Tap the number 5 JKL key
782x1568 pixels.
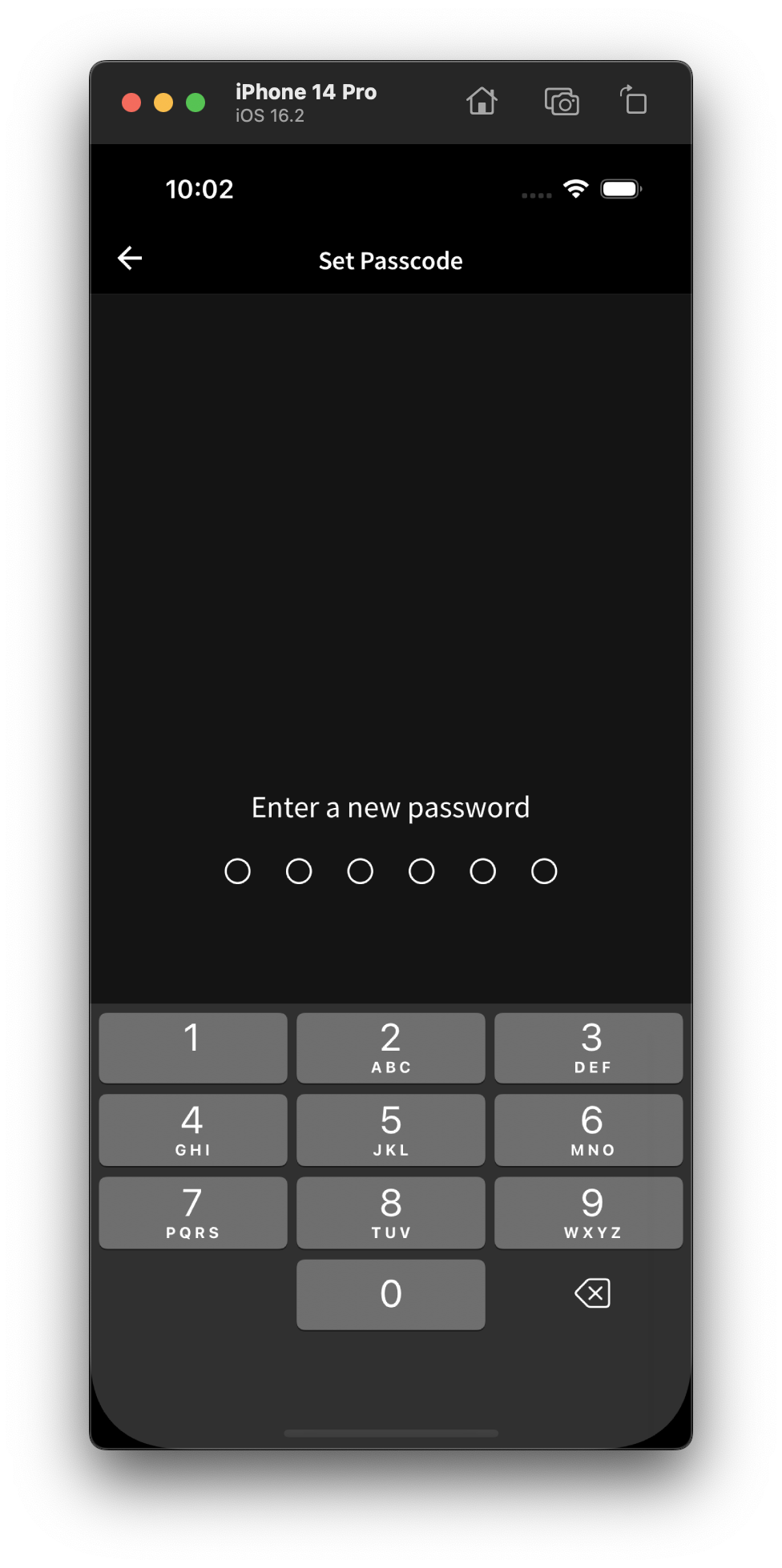390,1129
